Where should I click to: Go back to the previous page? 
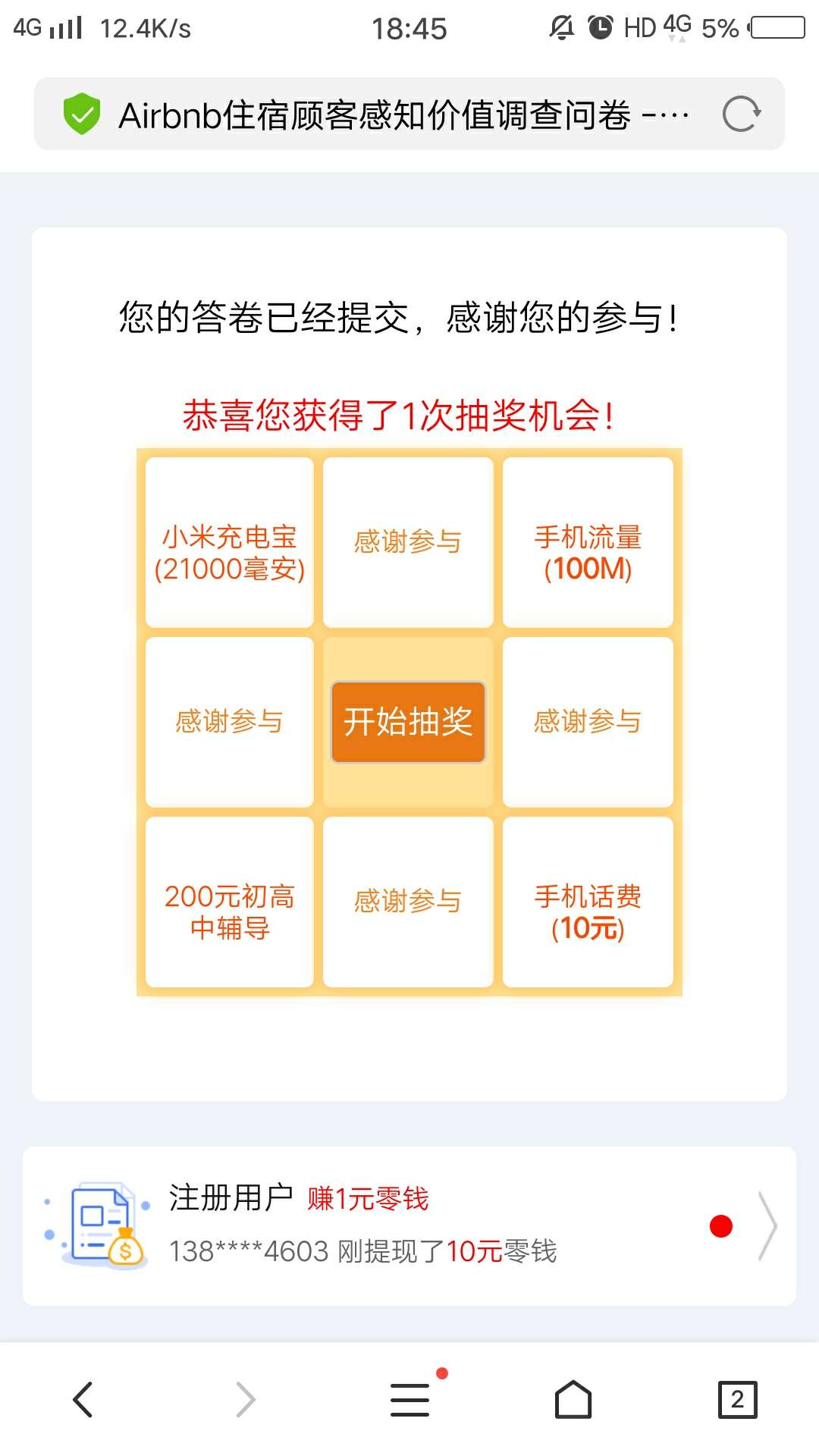tap(82, 1399)
